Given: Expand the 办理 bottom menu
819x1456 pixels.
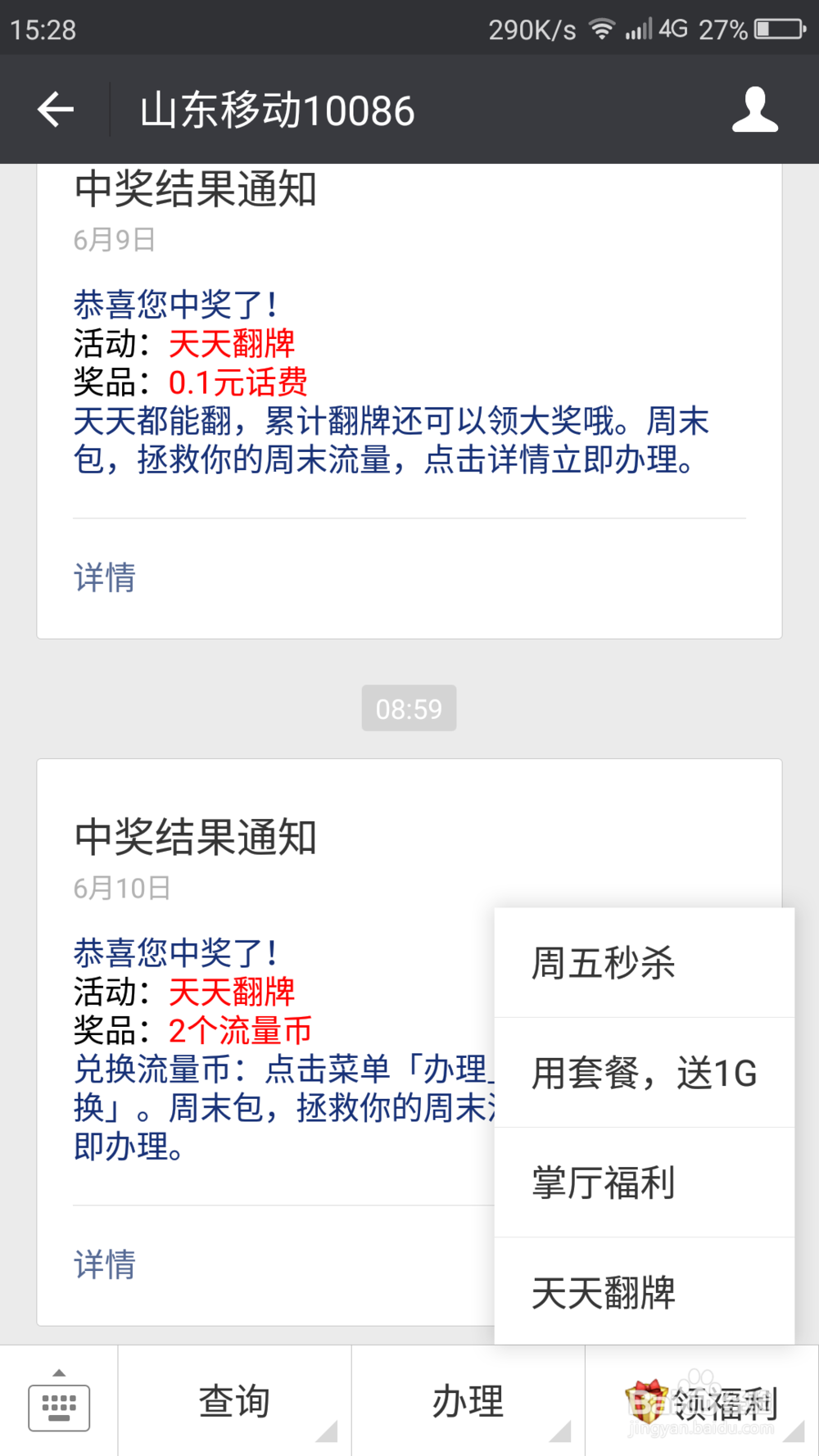Looking at the screenshot, I should (468, 1401).
